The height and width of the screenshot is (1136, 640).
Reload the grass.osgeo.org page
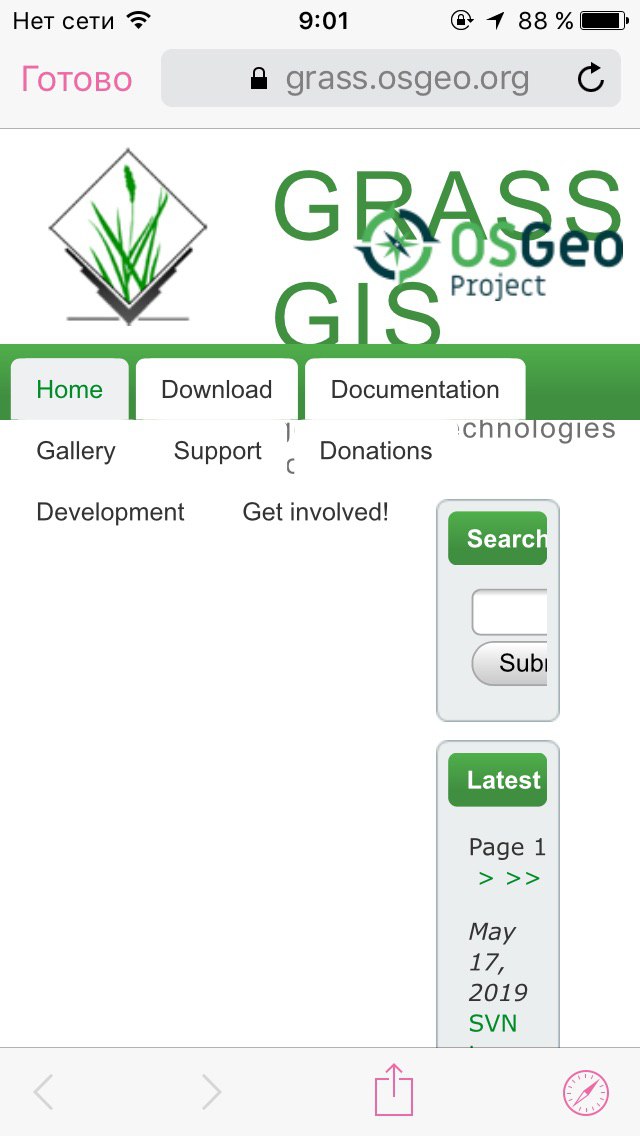pyautogui.click(x=591, y=78)
